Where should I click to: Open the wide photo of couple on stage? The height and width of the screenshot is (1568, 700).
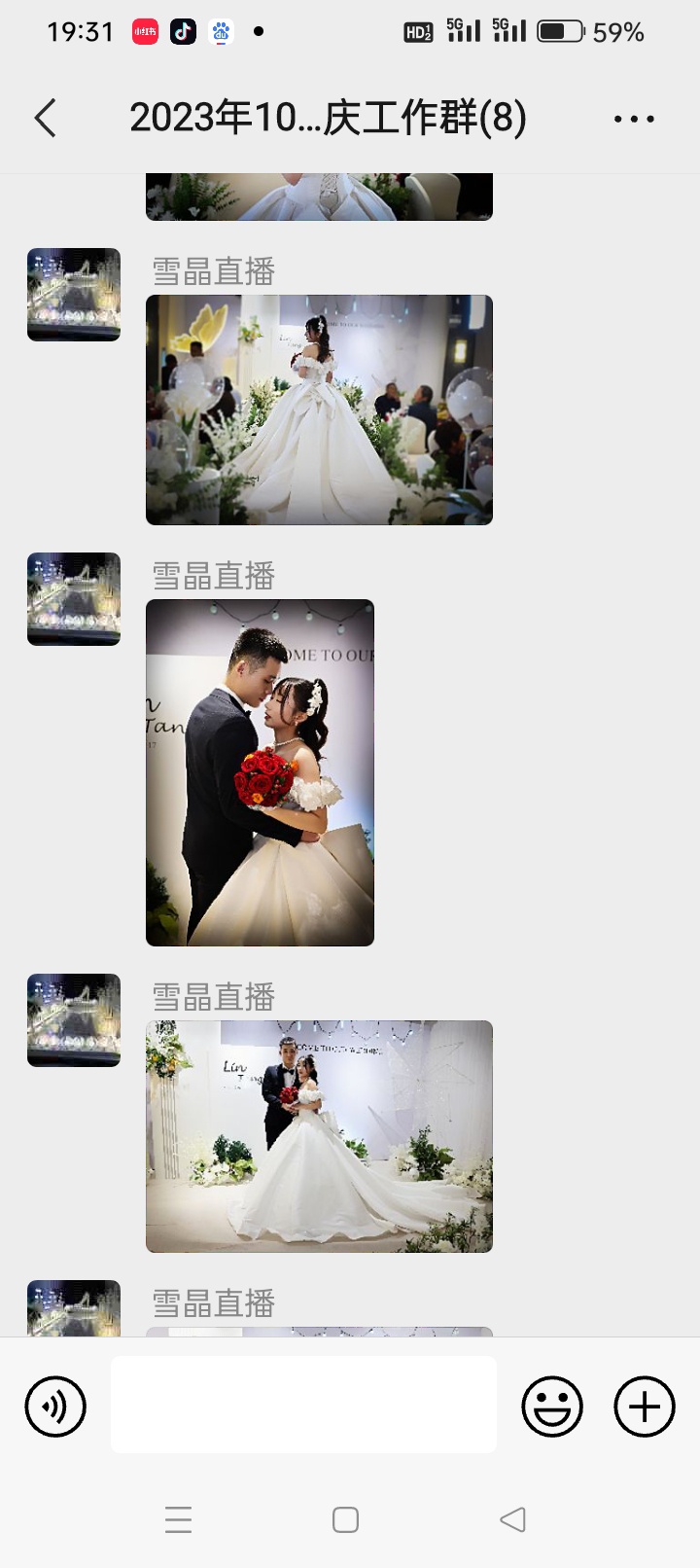point(319,1136)
